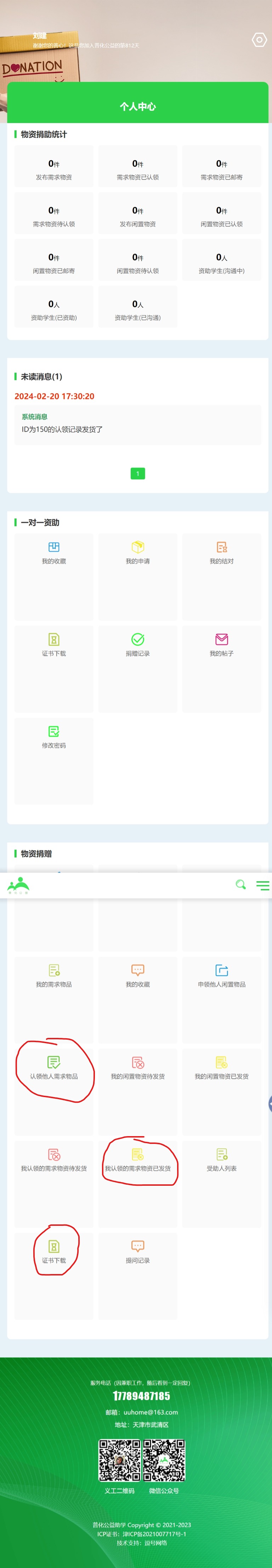Viewport: 272px width, 1568px height.
Task: Open the search magnifier icon
Action: click(x=240, y=884)
